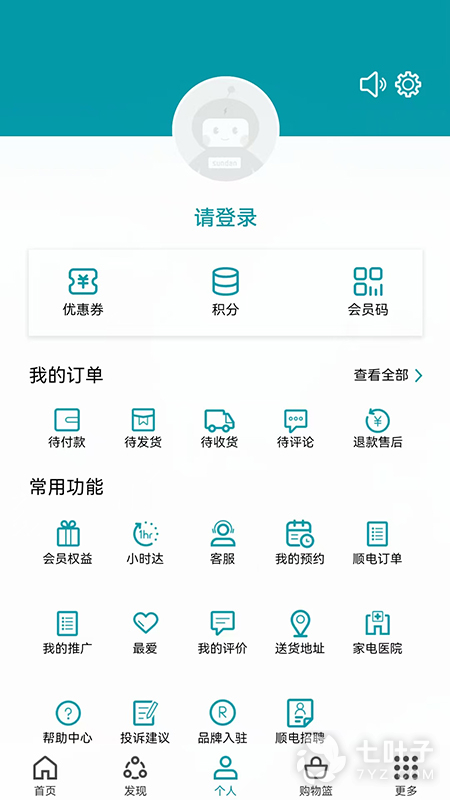Contact 客服 customer service
Viewport: 450px width, 800px height.
pyautogui.click(x=222, y=542)
